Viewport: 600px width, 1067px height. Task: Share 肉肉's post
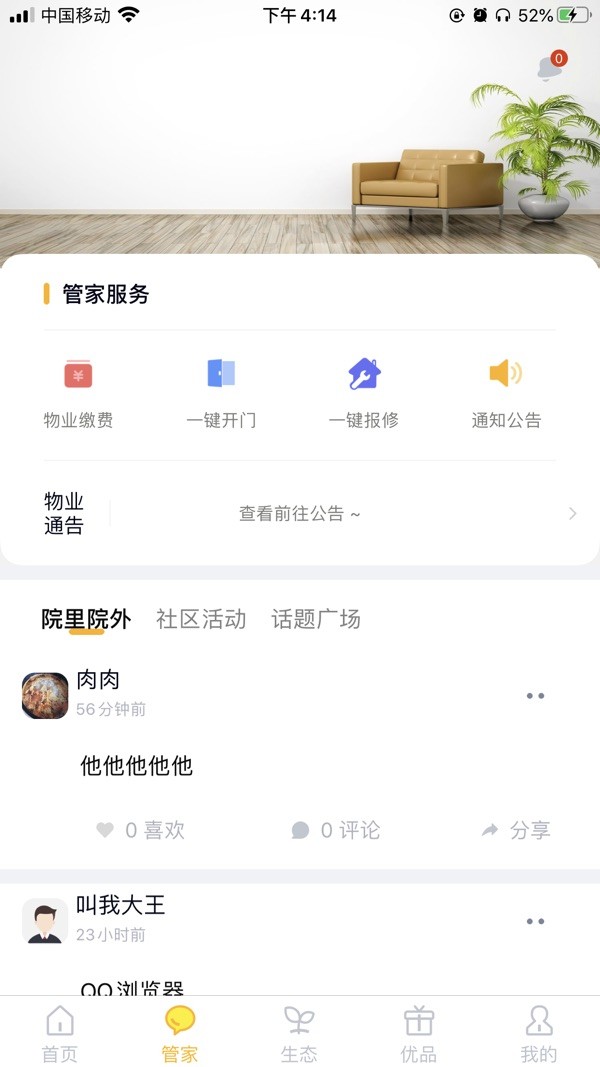tap(516, 830)
